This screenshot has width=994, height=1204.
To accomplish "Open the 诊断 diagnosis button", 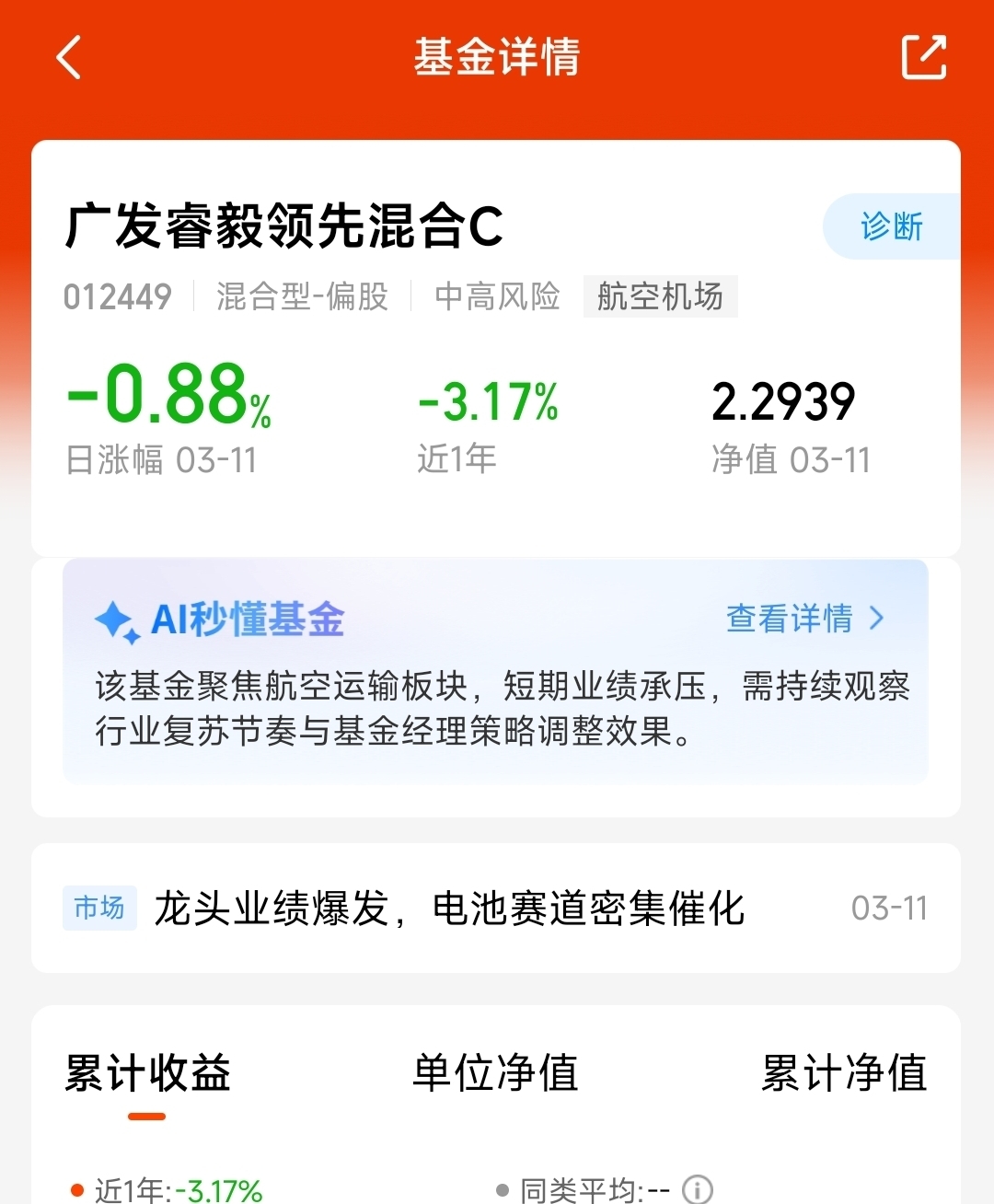I will [x=891, y=226].
